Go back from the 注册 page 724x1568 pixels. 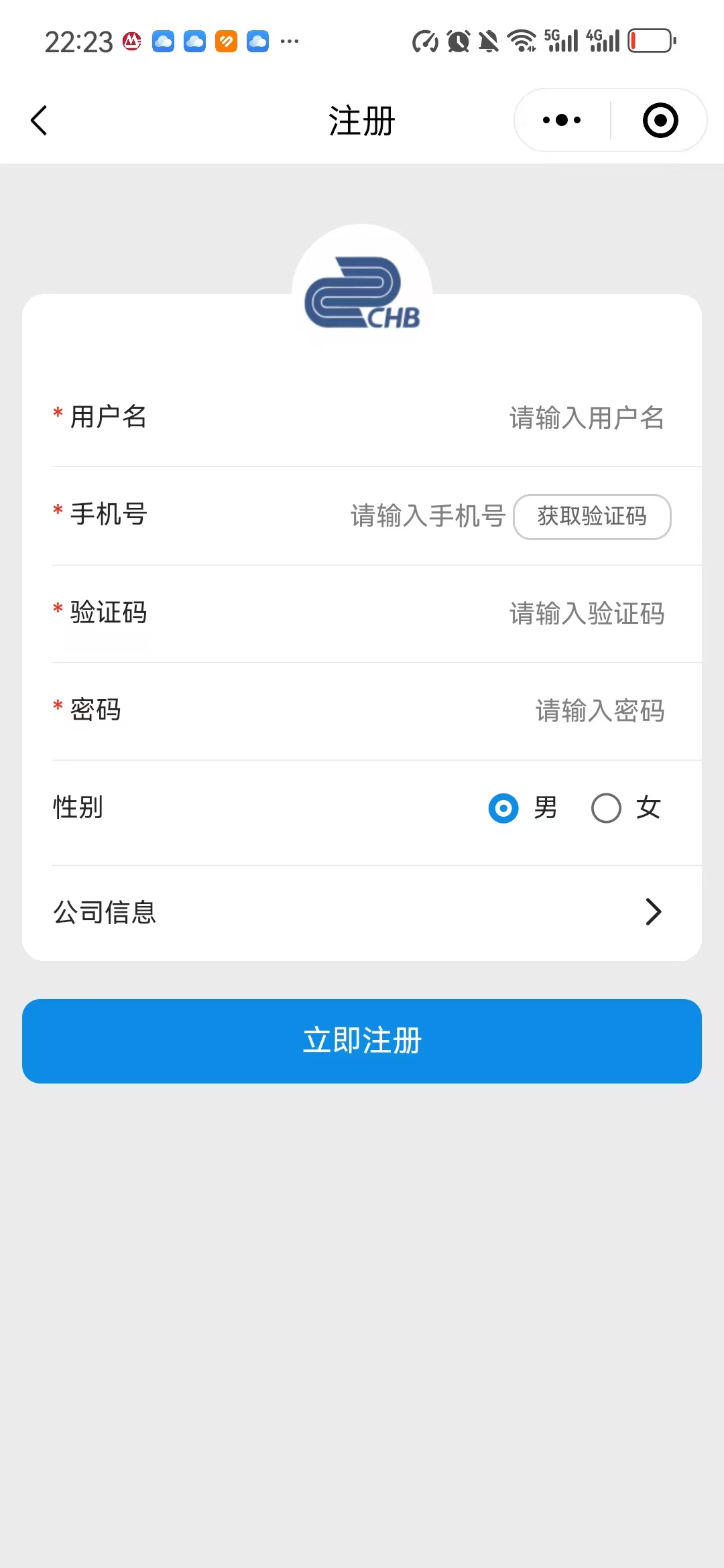pyautogui.click(x=40, y=121)
